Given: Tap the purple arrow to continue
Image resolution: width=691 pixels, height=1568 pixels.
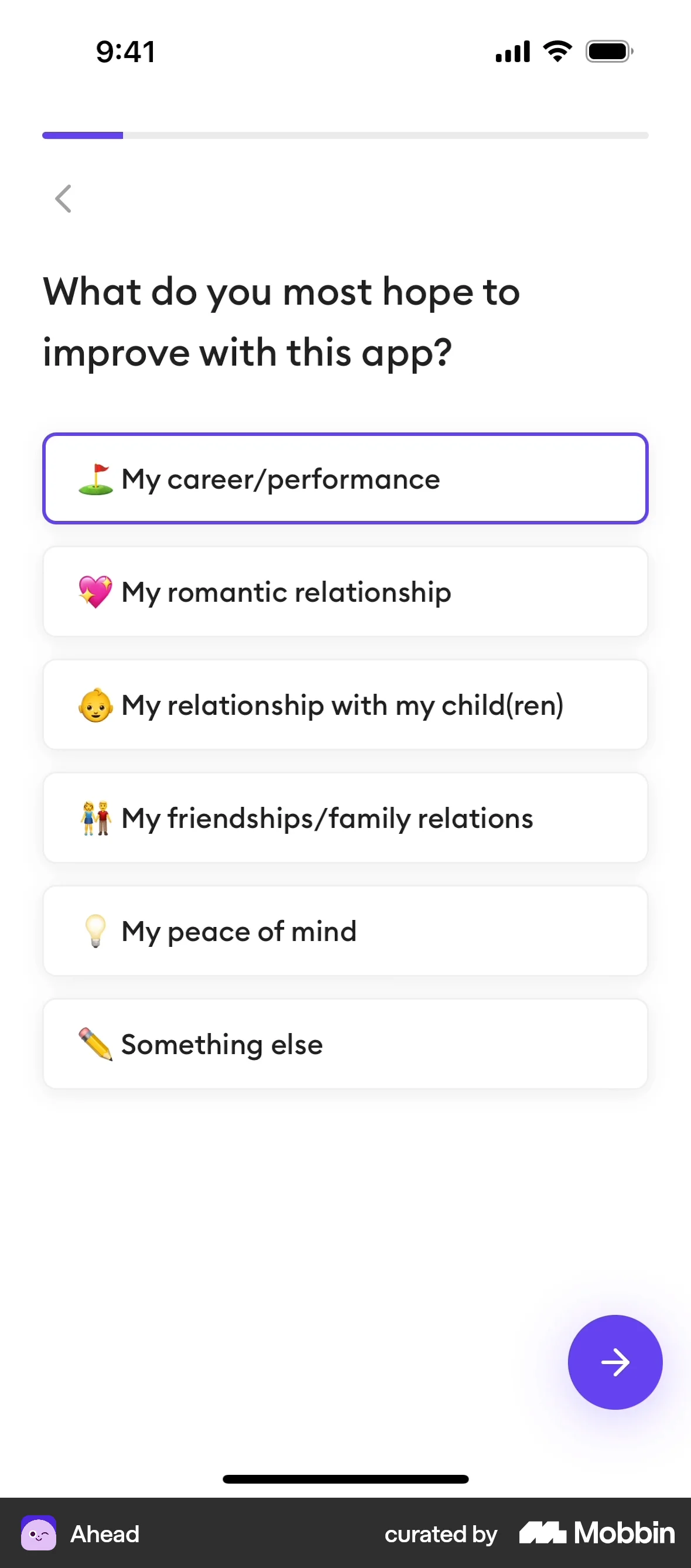Looking at the screenshot, I should pyautogui.click(x=615, y=1362).
